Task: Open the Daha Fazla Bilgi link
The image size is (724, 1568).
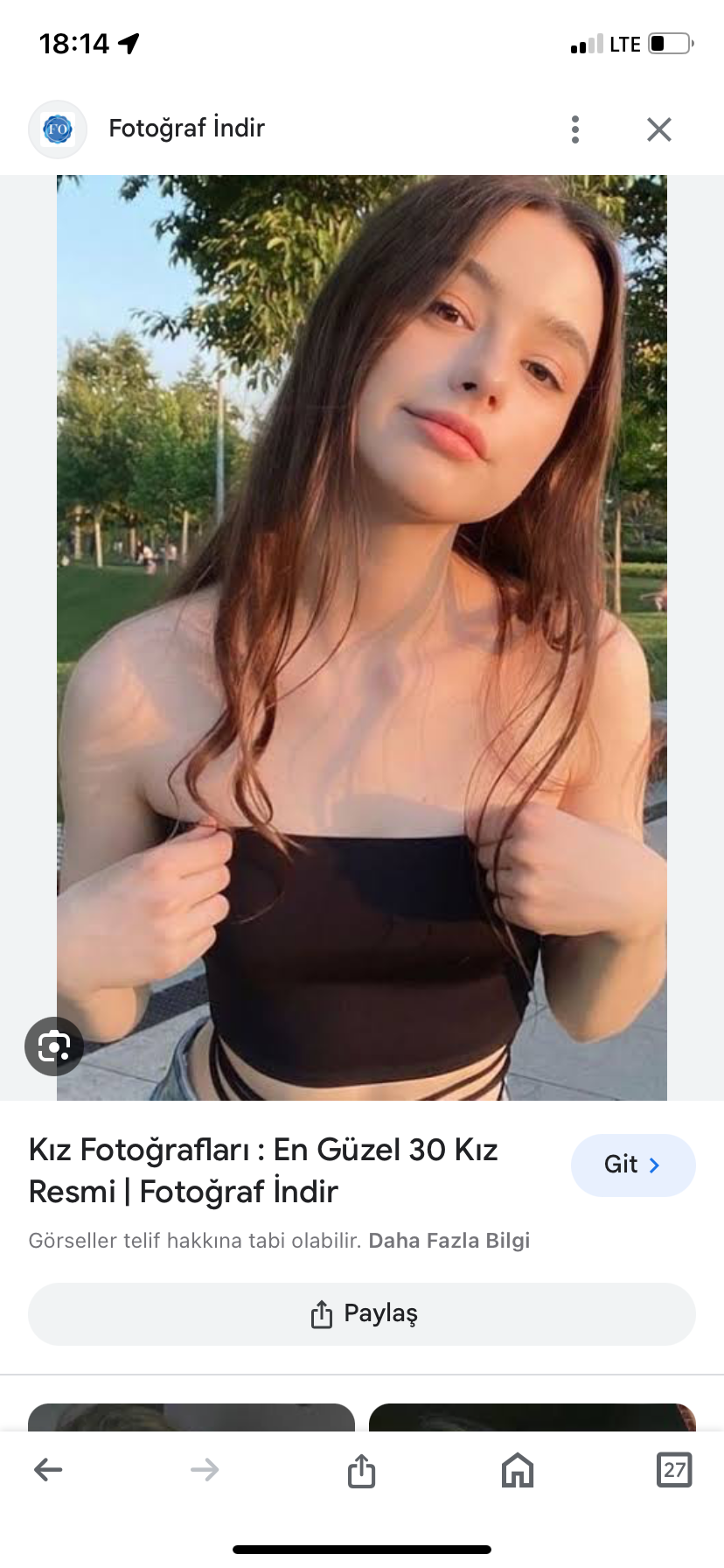Action: click(449, 1241)
